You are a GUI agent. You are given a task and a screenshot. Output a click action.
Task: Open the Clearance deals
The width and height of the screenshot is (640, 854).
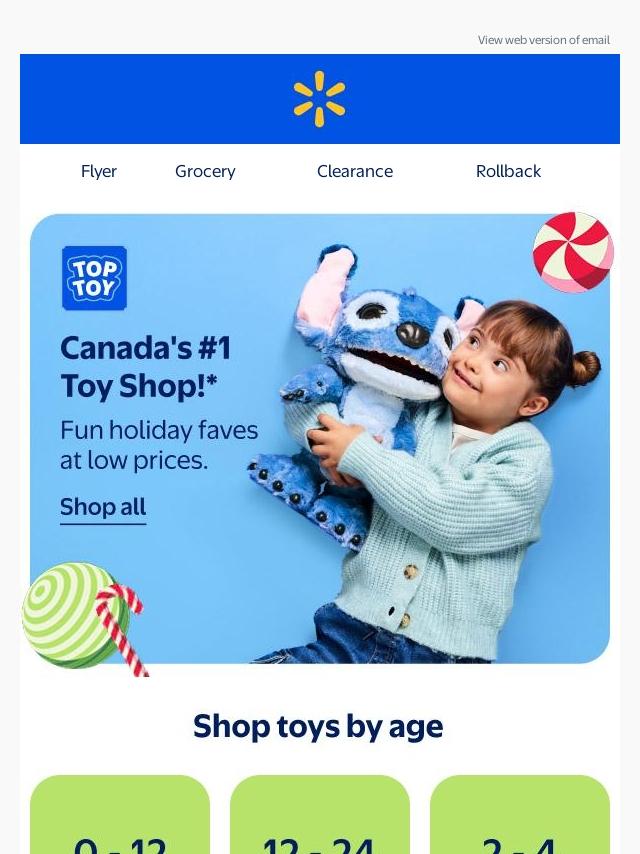[355, 171]
